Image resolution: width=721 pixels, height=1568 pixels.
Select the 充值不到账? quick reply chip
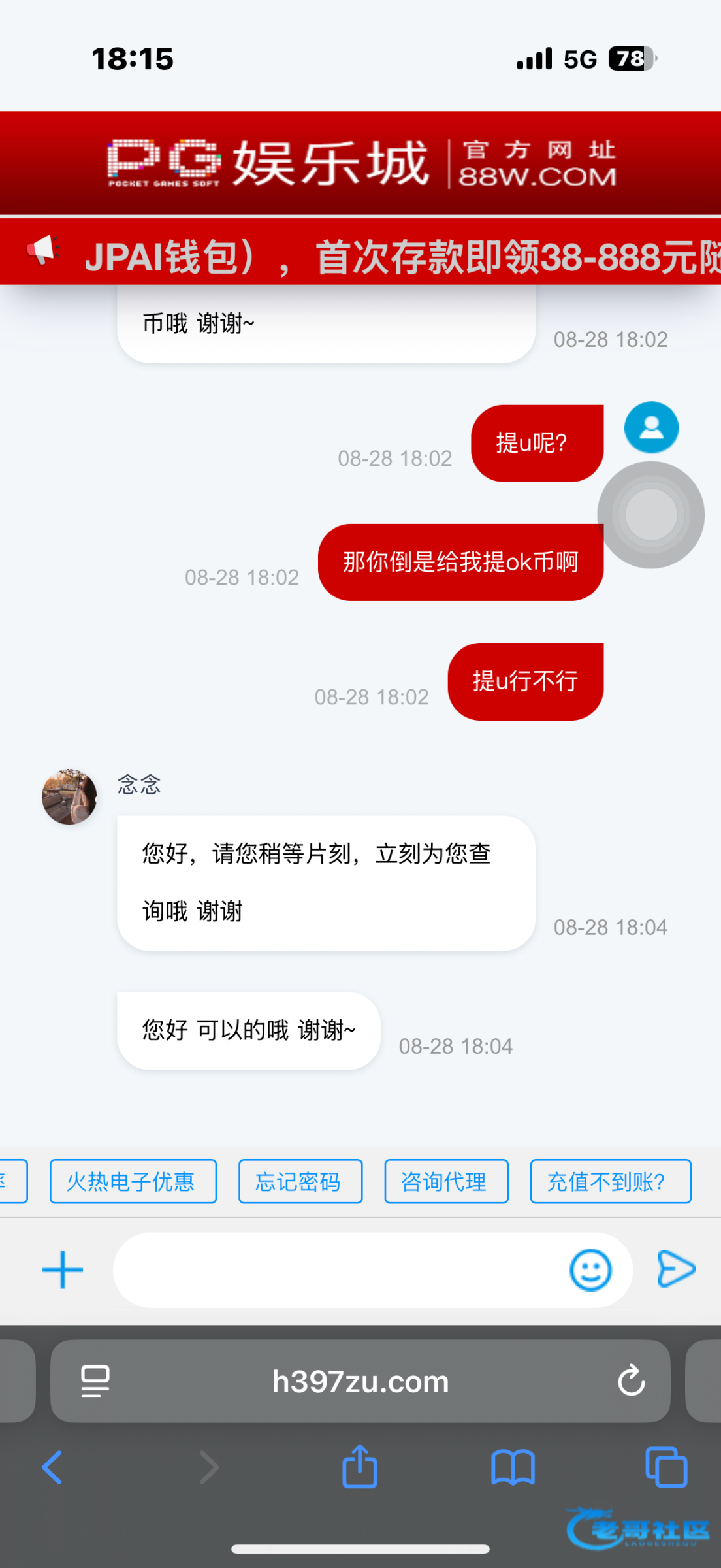(x=610, y=1181)
